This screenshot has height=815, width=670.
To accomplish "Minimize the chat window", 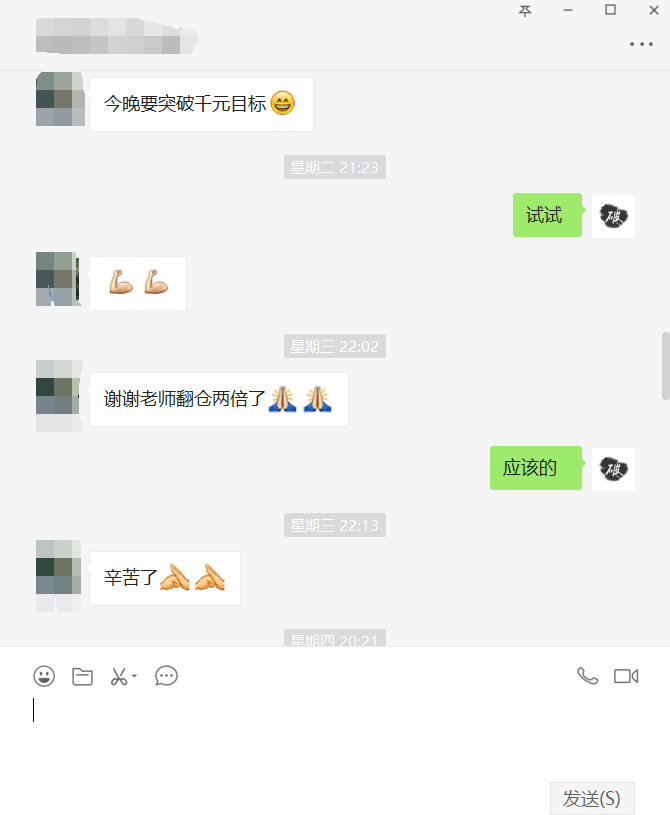I will [568, 11].
